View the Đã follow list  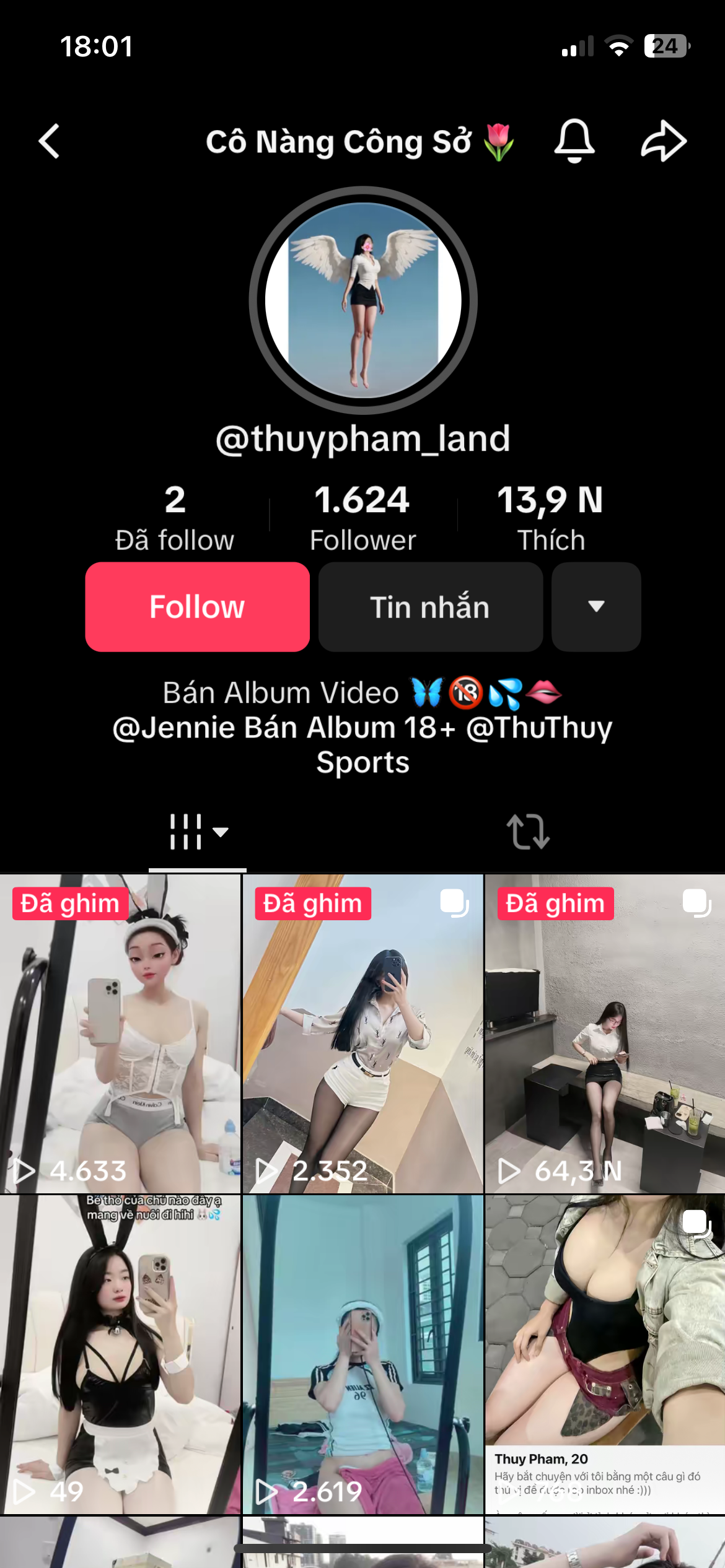coord(175,517)
